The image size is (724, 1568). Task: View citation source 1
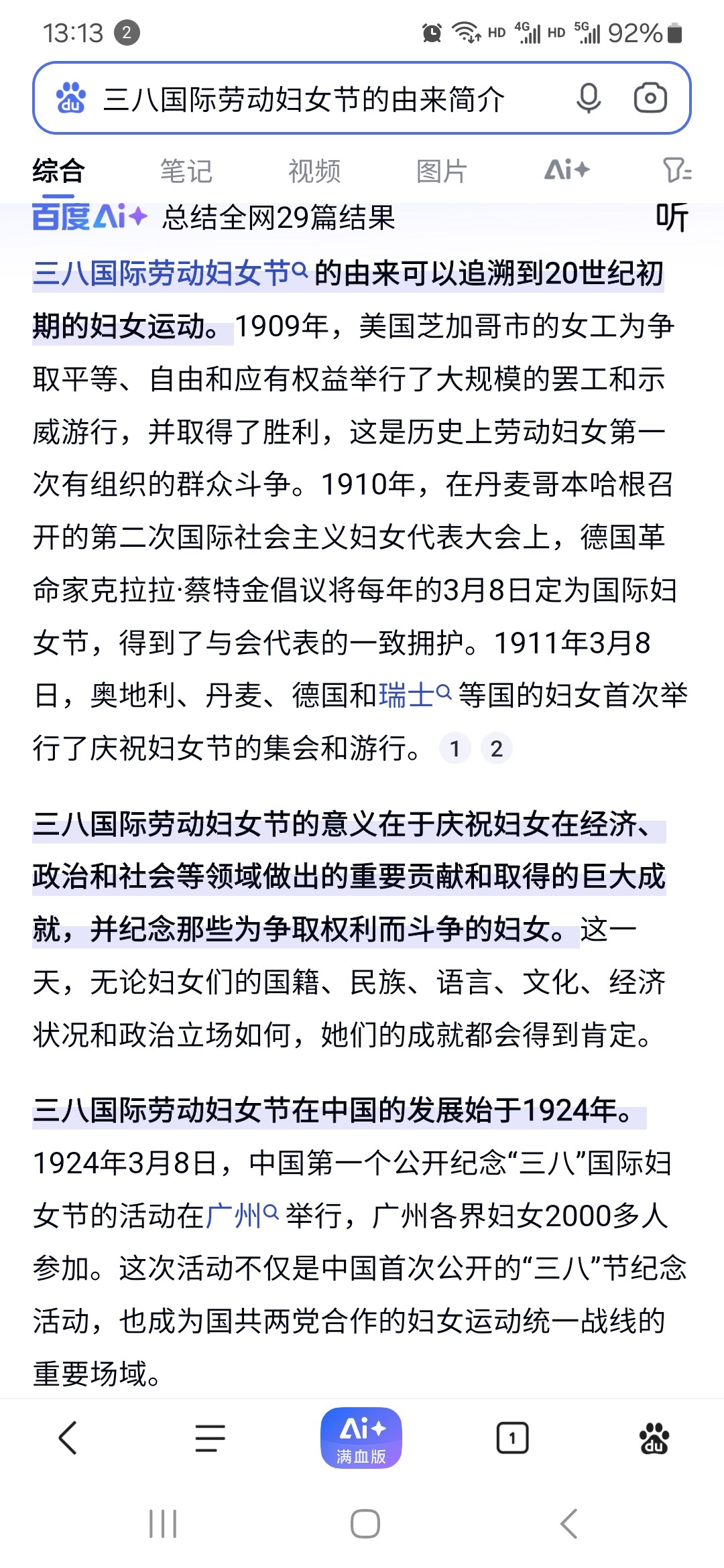(x=455, y=748)
